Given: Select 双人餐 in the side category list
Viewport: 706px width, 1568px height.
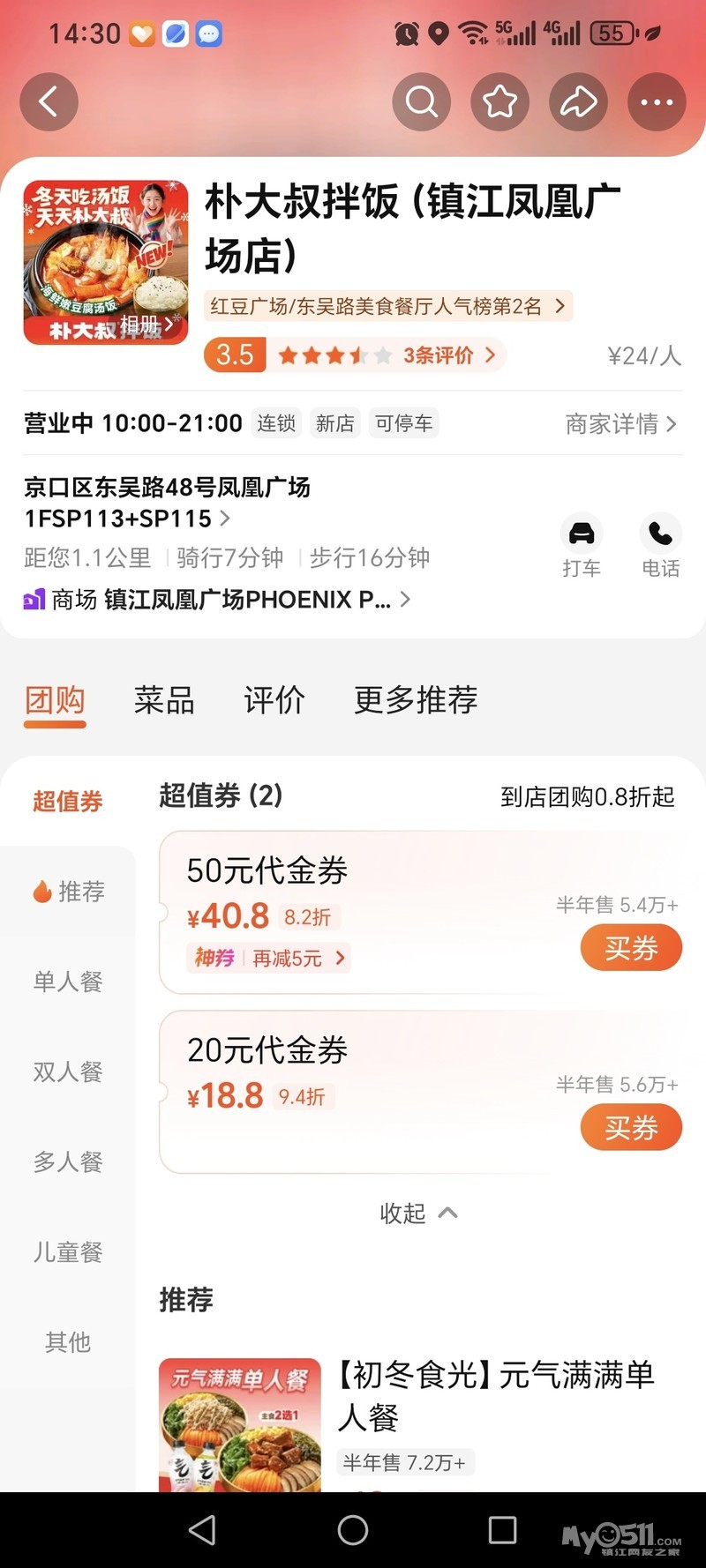Looking at the screenshot, I should point(68,1071).
